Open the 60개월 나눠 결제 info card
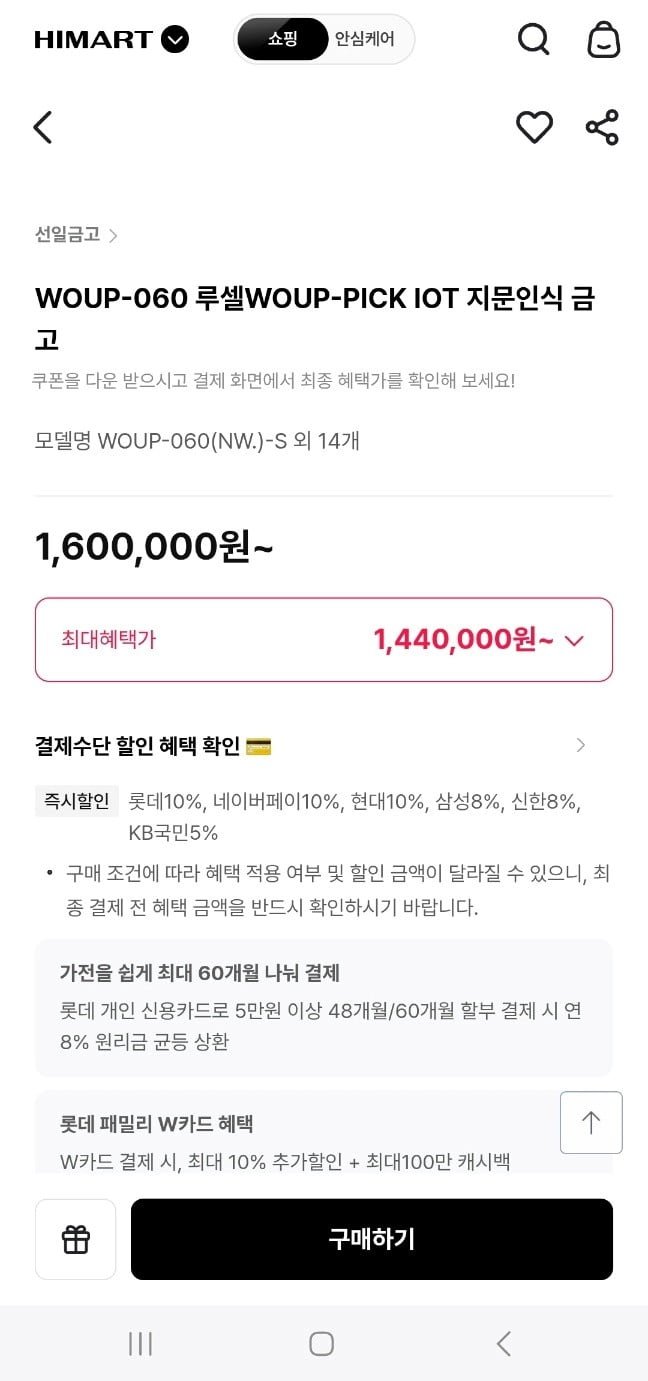 coord(323,1007)
